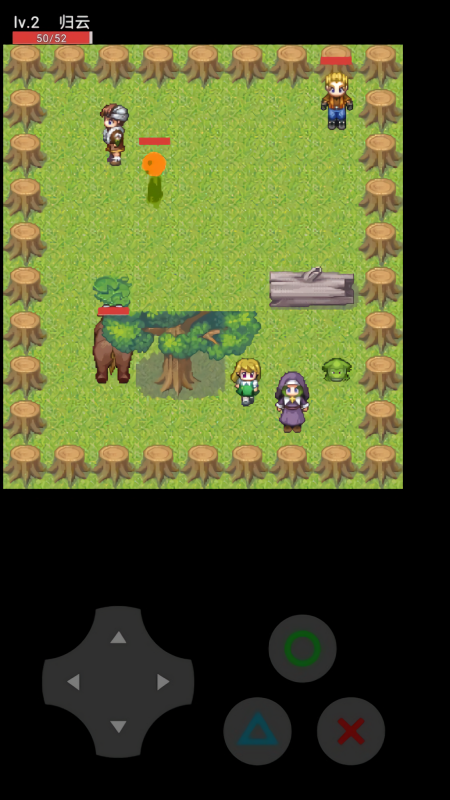Move left with the D-pad left arrow

[x=73, y=682]
